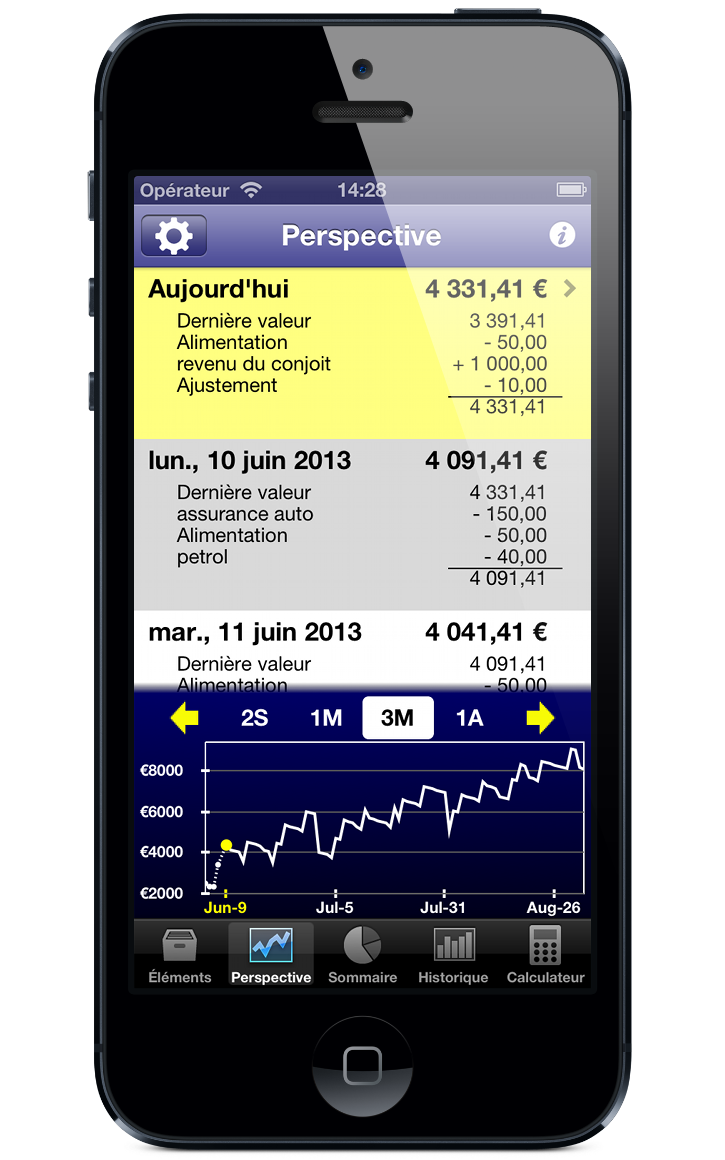Switch chart range to 1A
The image size is (725, 1160).
[469, 718]
